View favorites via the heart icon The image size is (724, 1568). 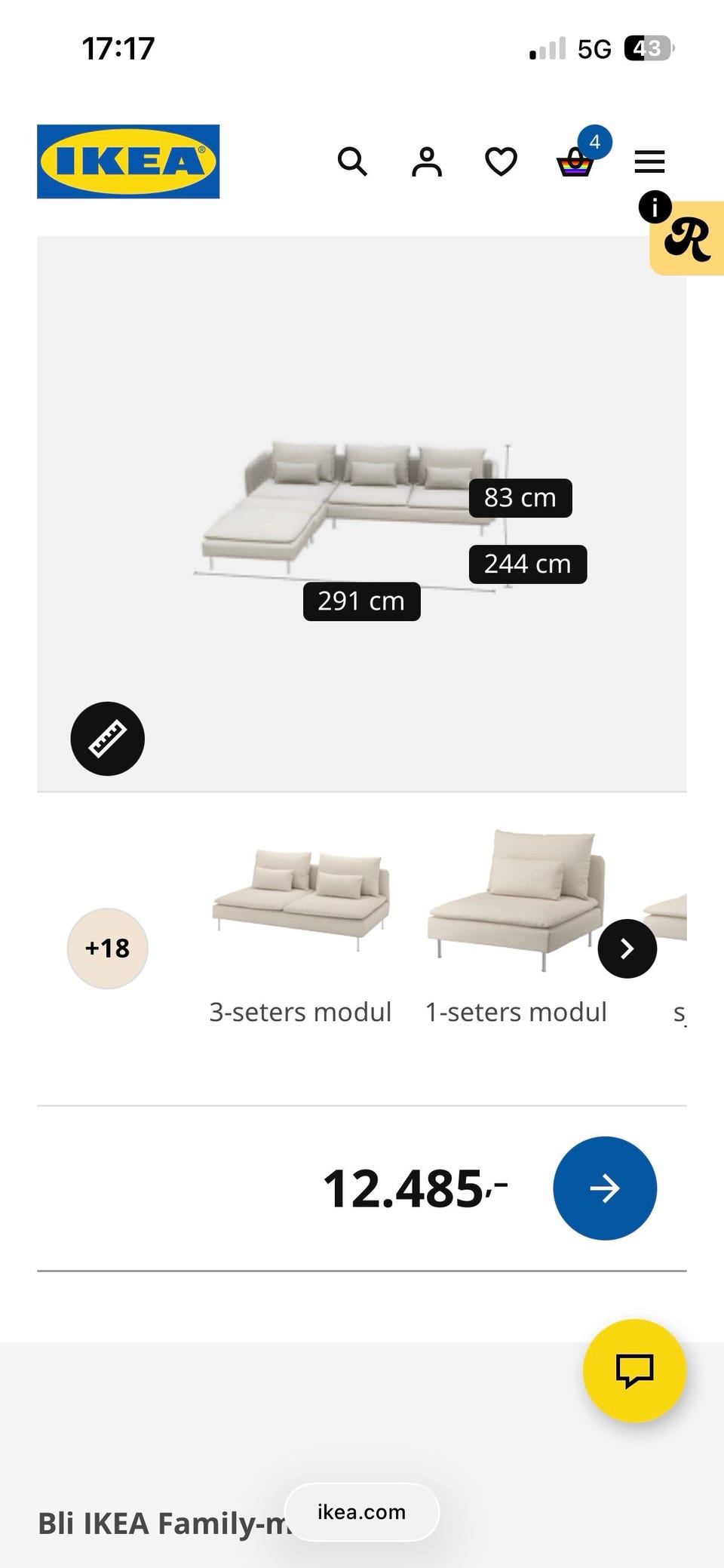(x=499, y=161)
